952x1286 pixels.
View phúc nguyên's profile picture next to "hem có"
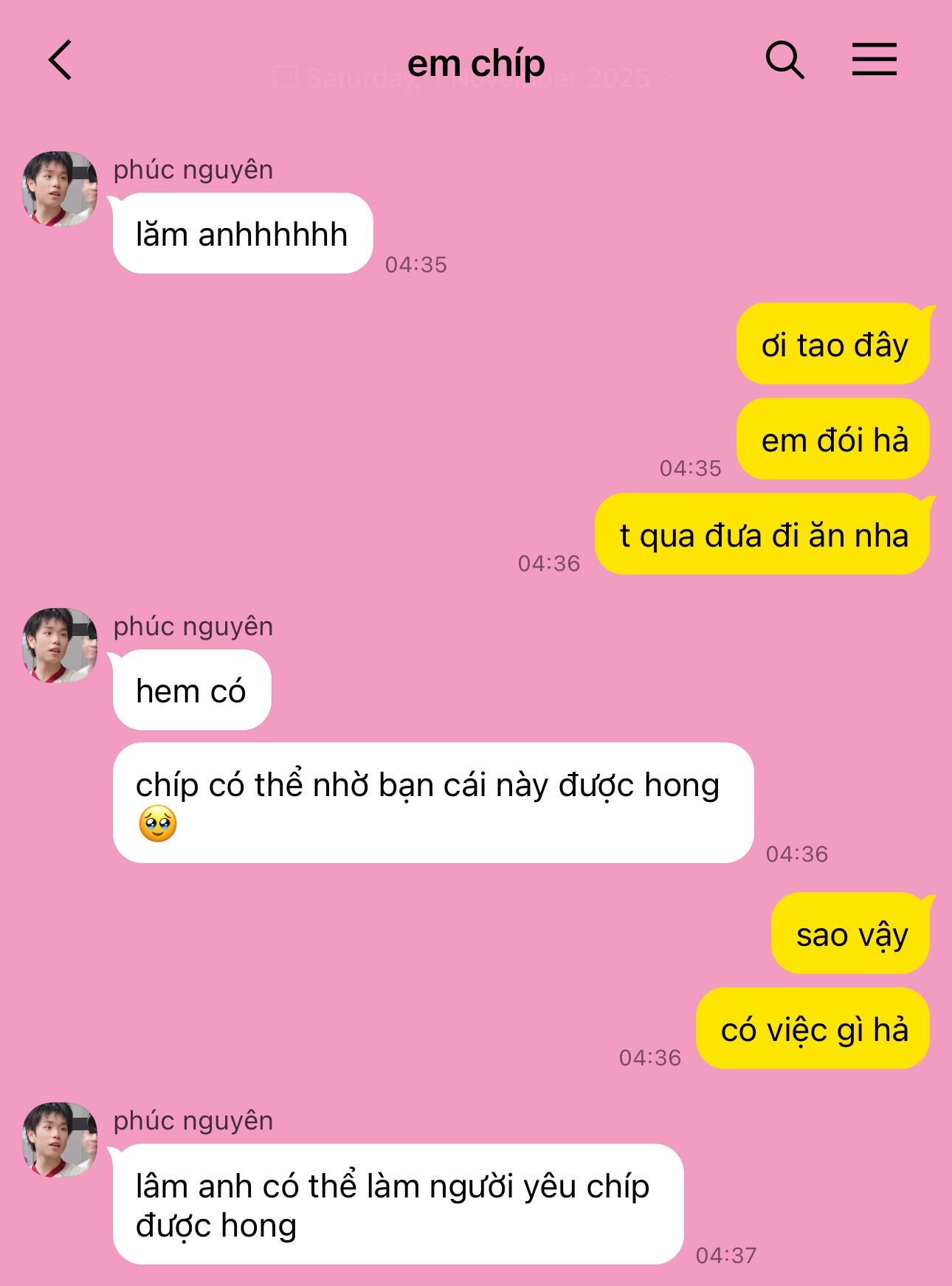60,646
